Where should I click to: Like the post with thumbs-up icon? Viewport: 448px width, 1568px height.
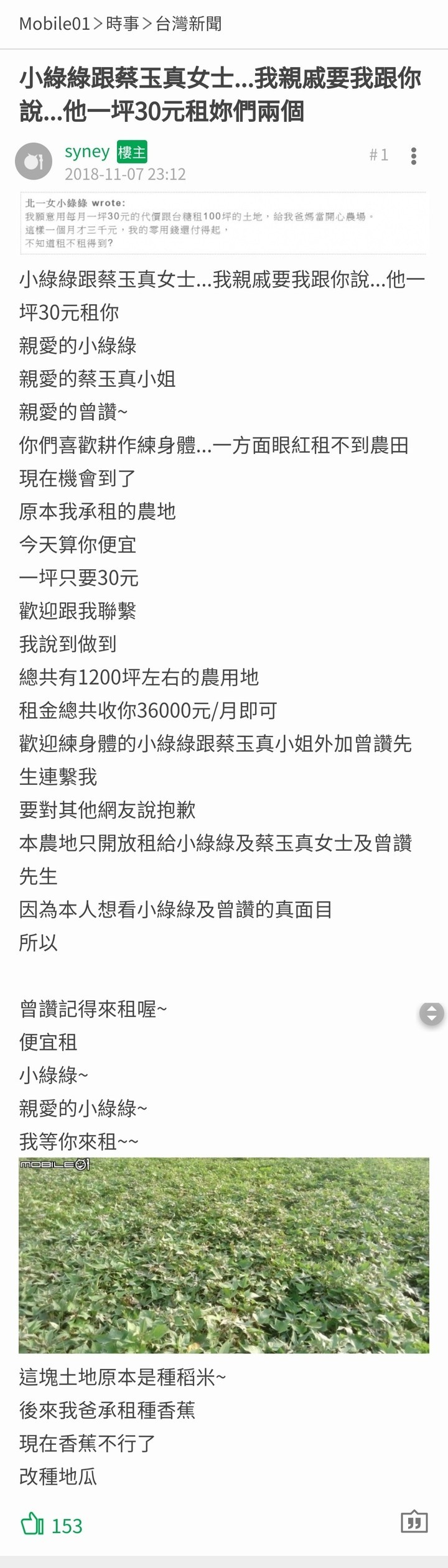32,1525
